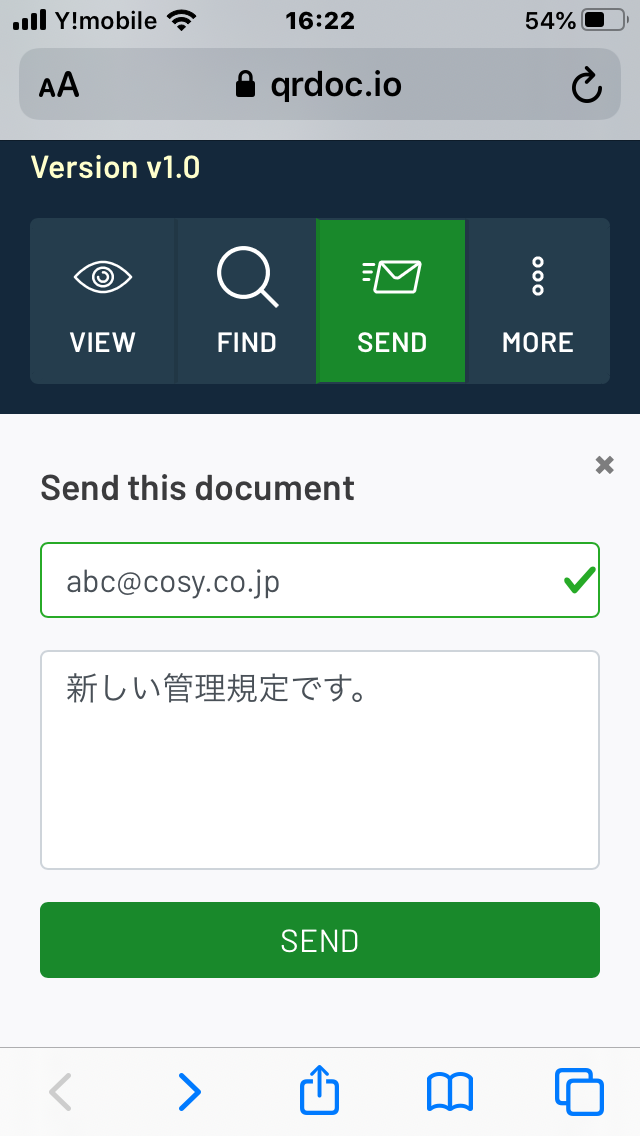Show open Safari tabs

(579, 1092)
